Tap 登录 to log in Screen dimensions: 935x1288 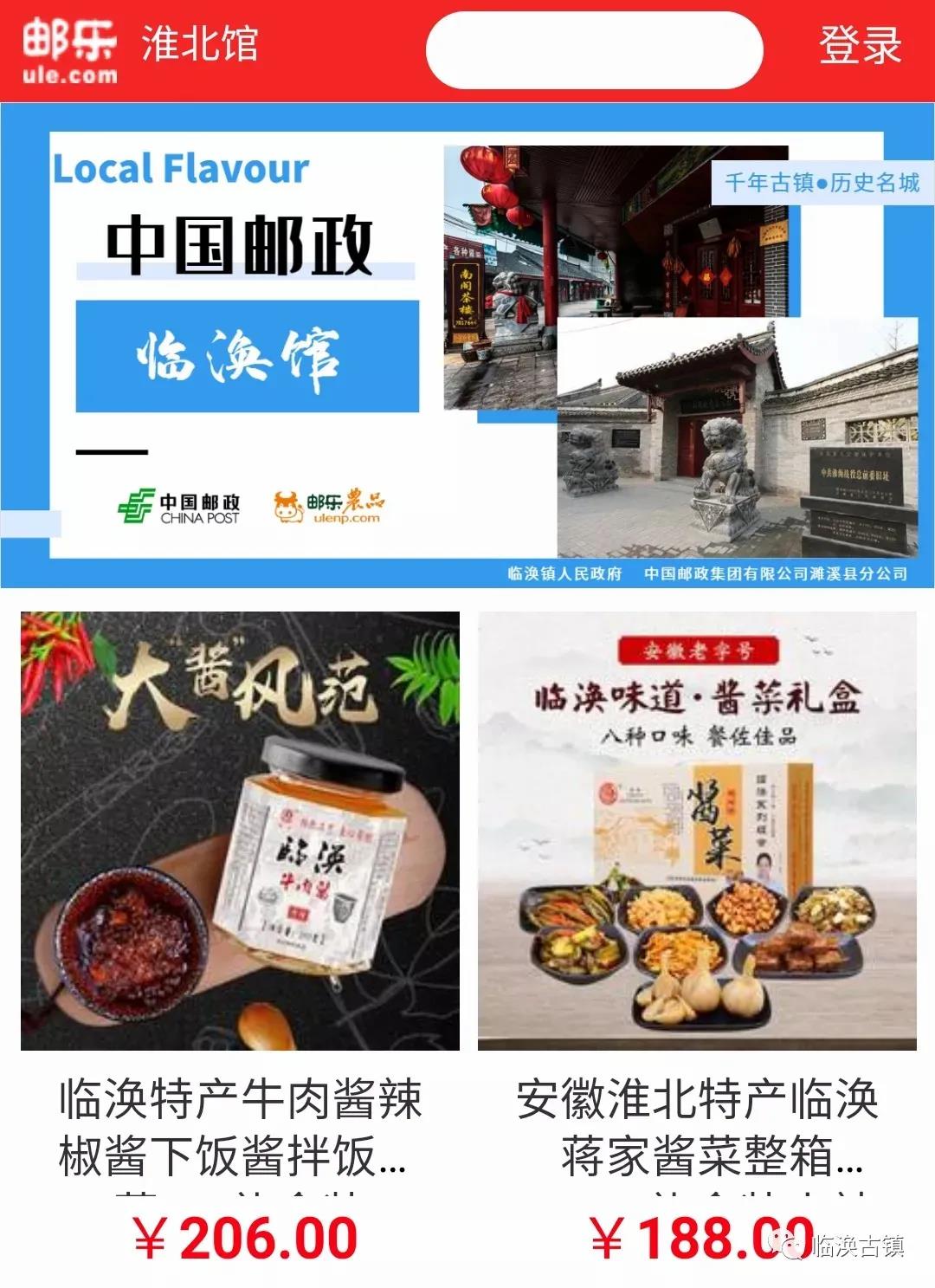pos(860,45)
